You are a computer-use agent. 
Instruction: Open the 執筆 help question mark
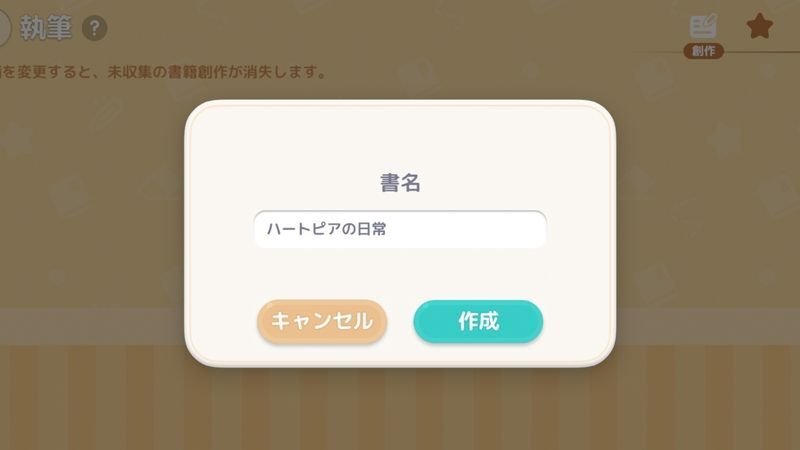[95, 29]
